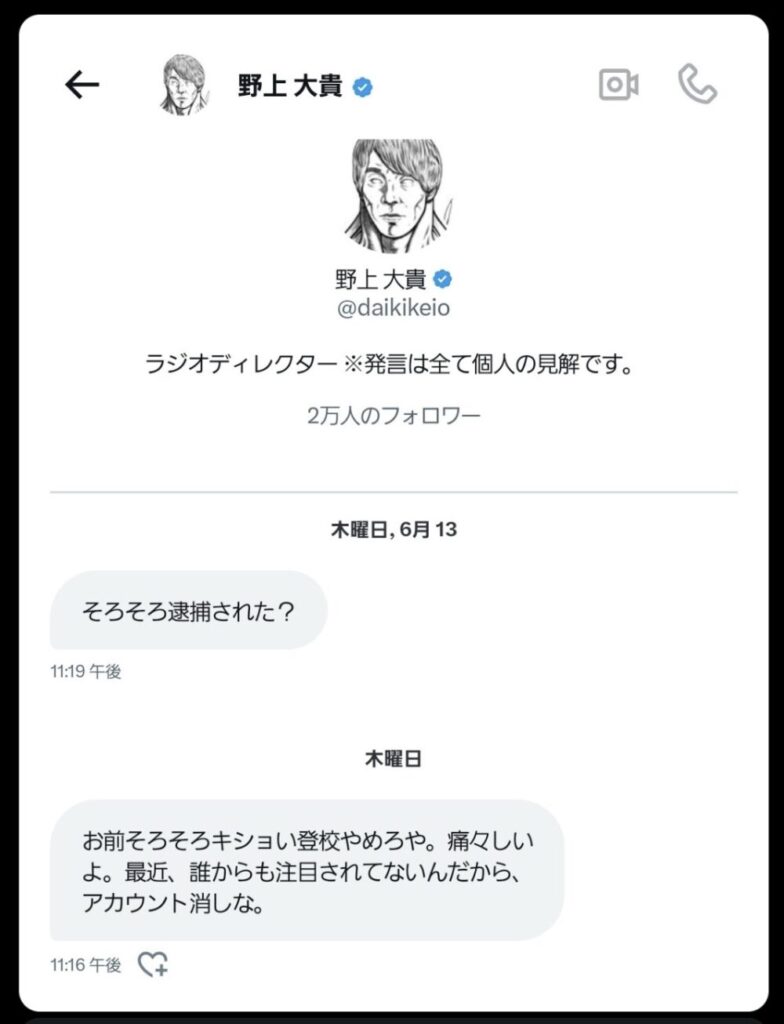Open the large profile picture of 野上 大貴
Screen dimensions: 784x1024
394,196
